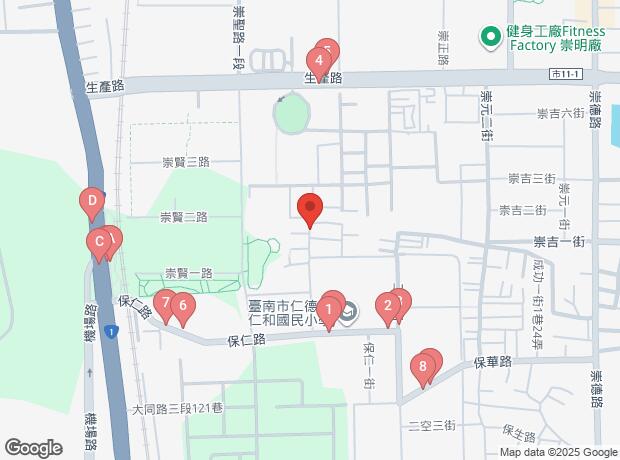Screen dimensions: 620x460
Task: Select the map marker numbered 7
Action: [166, 302]
